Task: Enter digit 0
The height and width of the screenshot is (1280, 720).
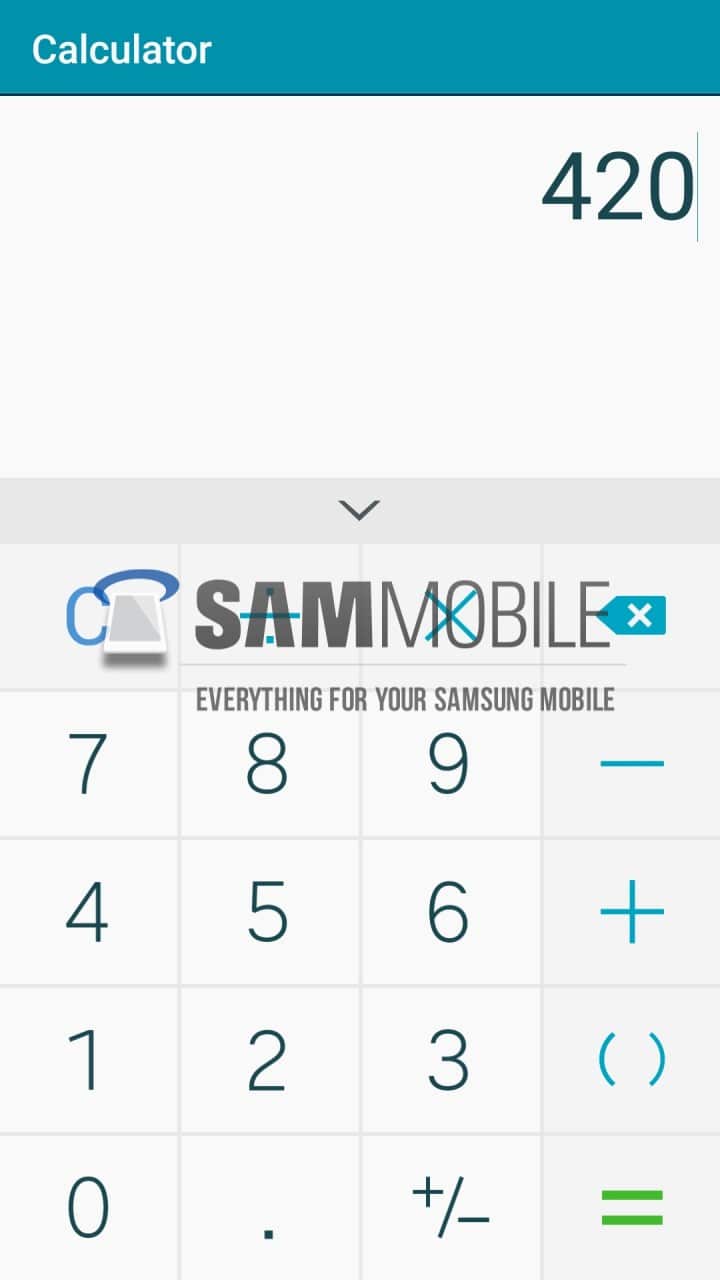Action: [88, 1207]
